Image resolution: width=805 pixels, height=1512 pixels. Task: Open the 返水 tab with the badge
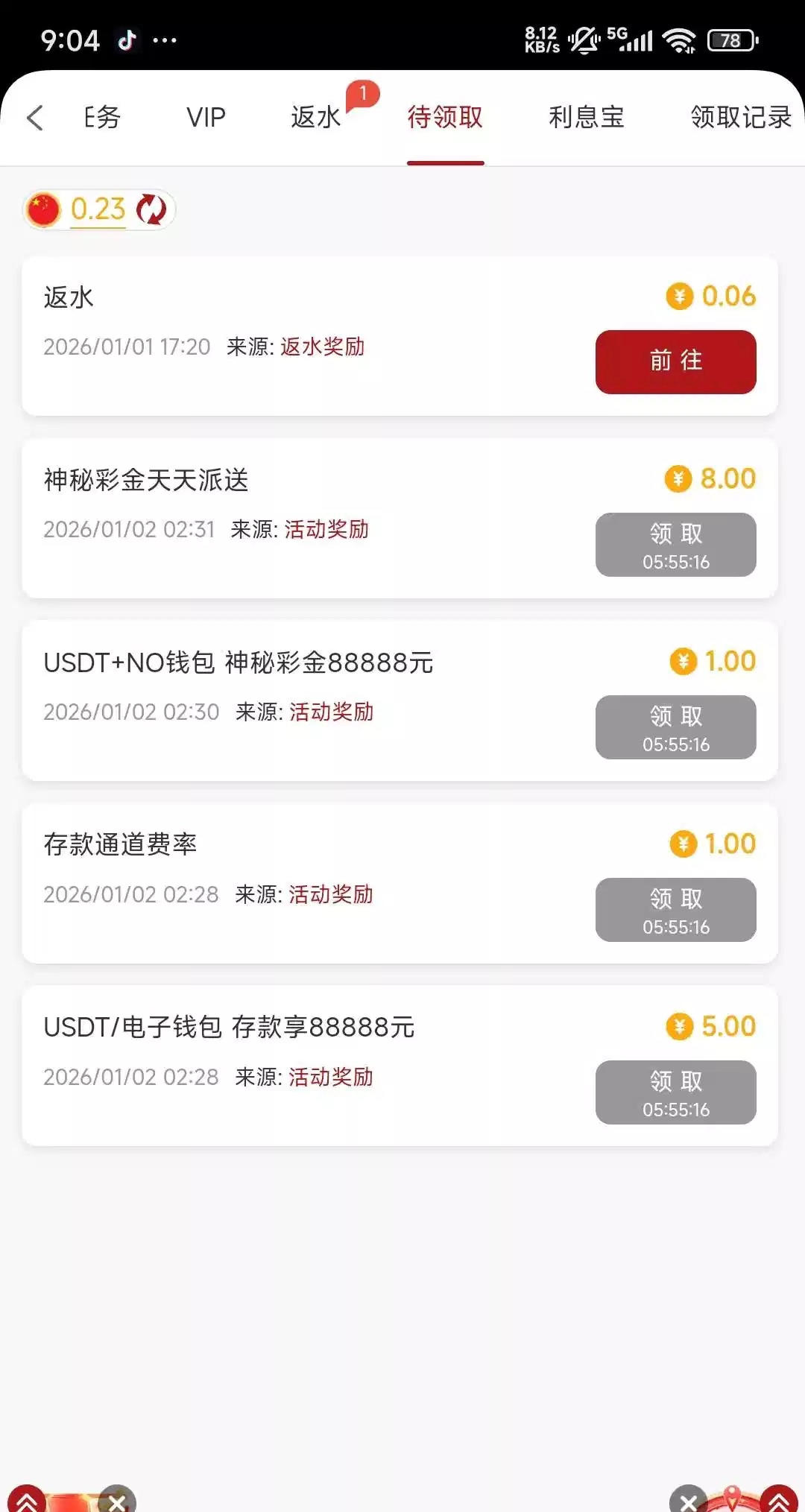(316, 118)
